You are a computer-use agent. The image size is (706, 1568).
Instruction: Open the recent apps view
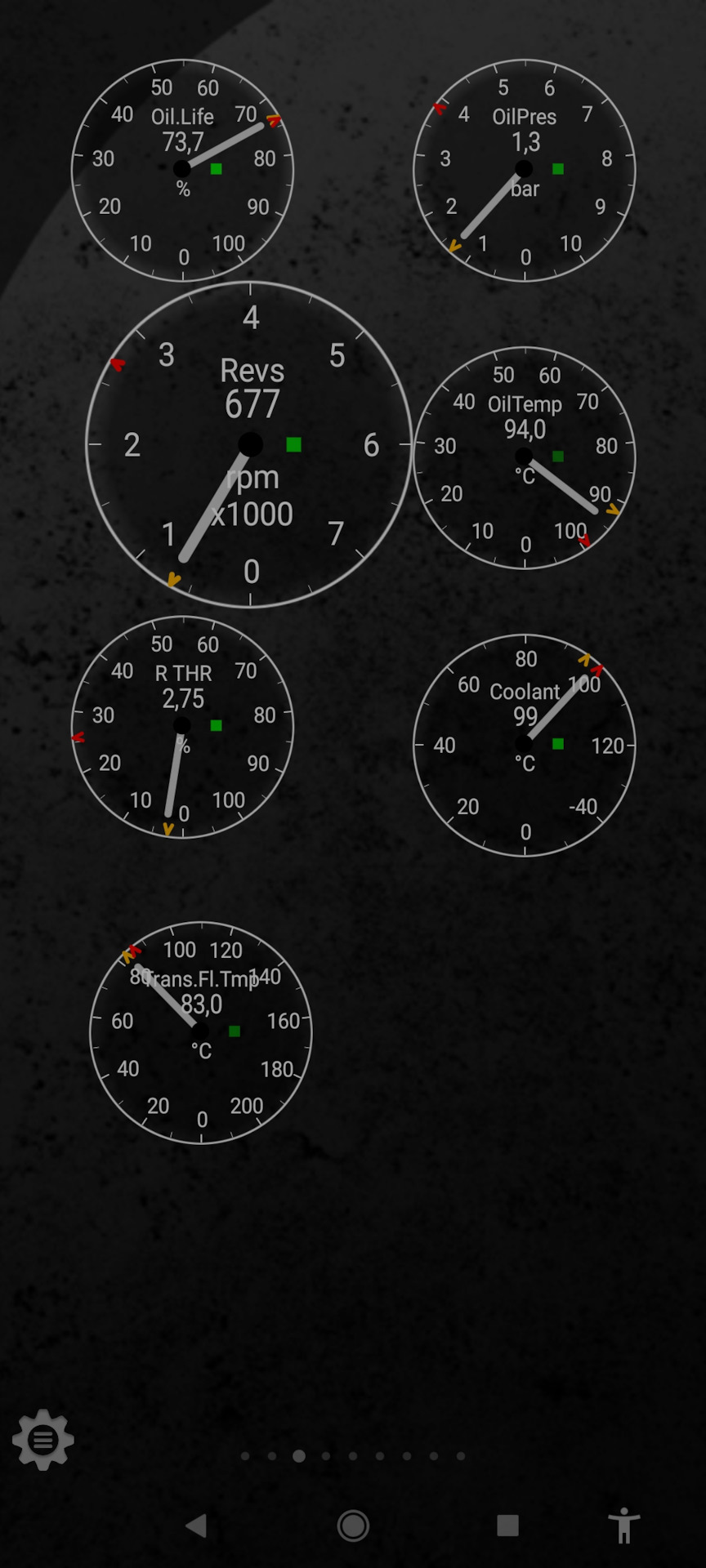click(x=507, y=1525)
